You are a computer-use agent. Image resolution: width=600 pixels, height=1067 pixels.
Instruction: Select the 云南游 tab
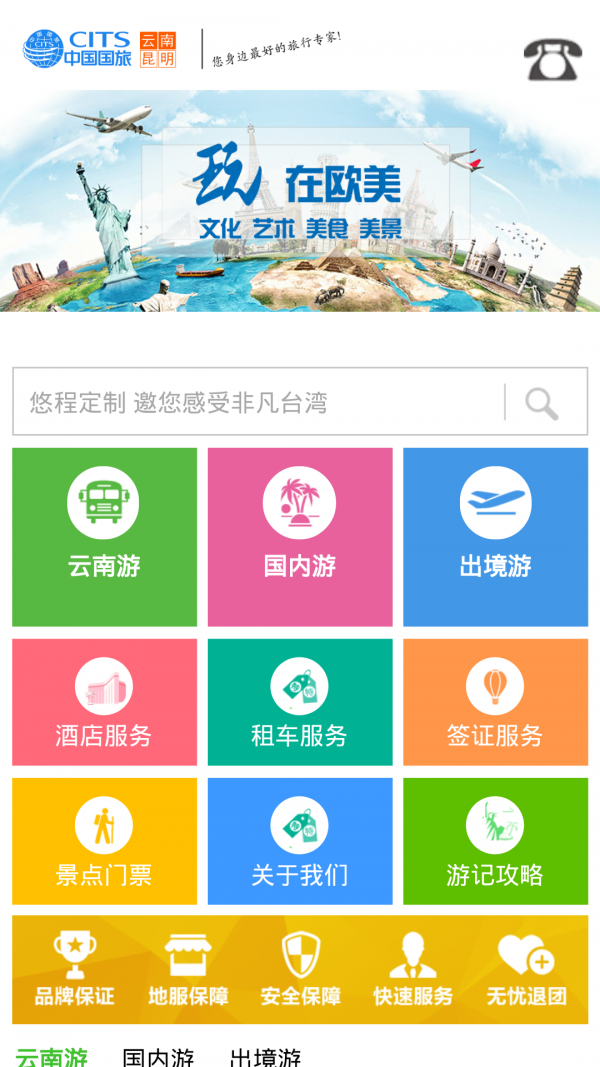52,1057
